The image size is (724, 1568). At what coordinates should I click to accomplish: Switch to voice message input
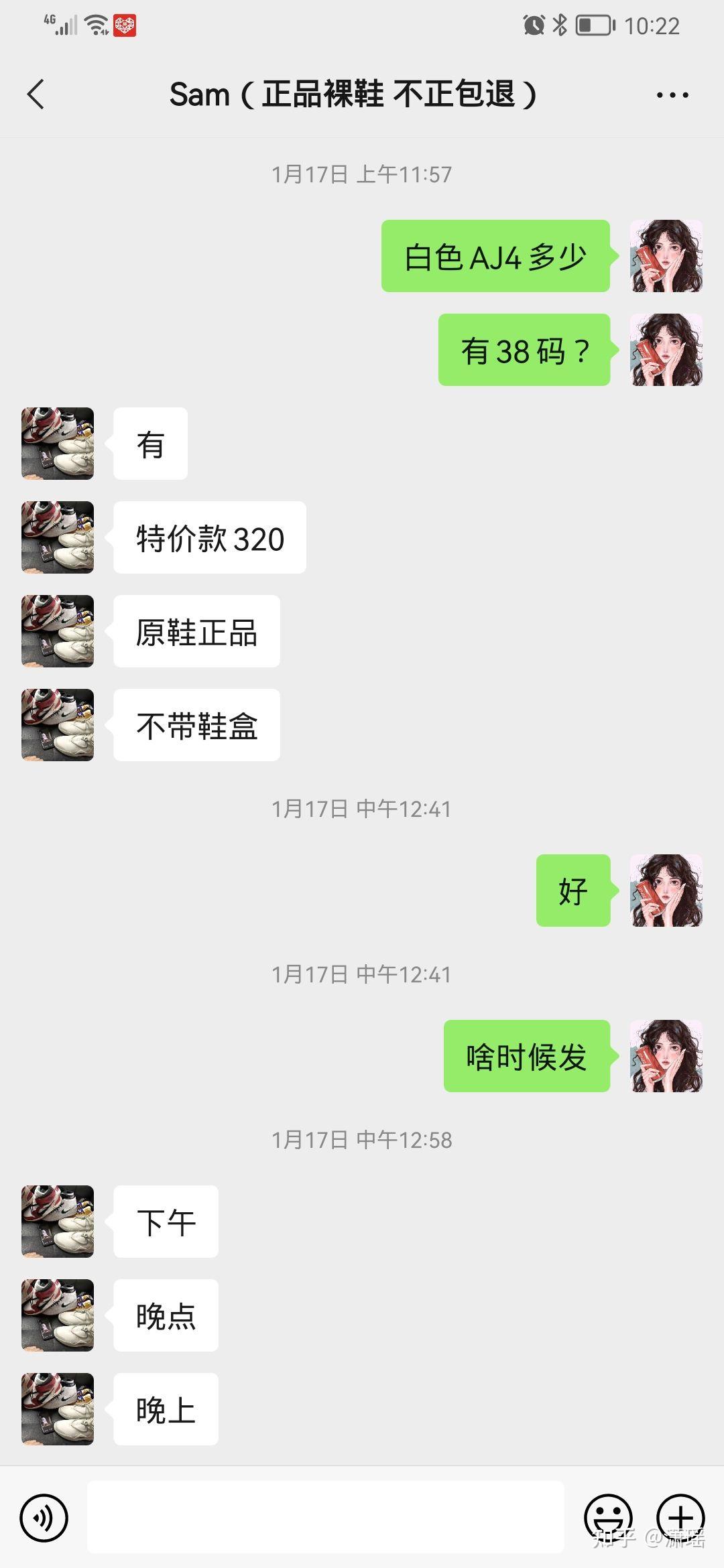click(44, 1517)
